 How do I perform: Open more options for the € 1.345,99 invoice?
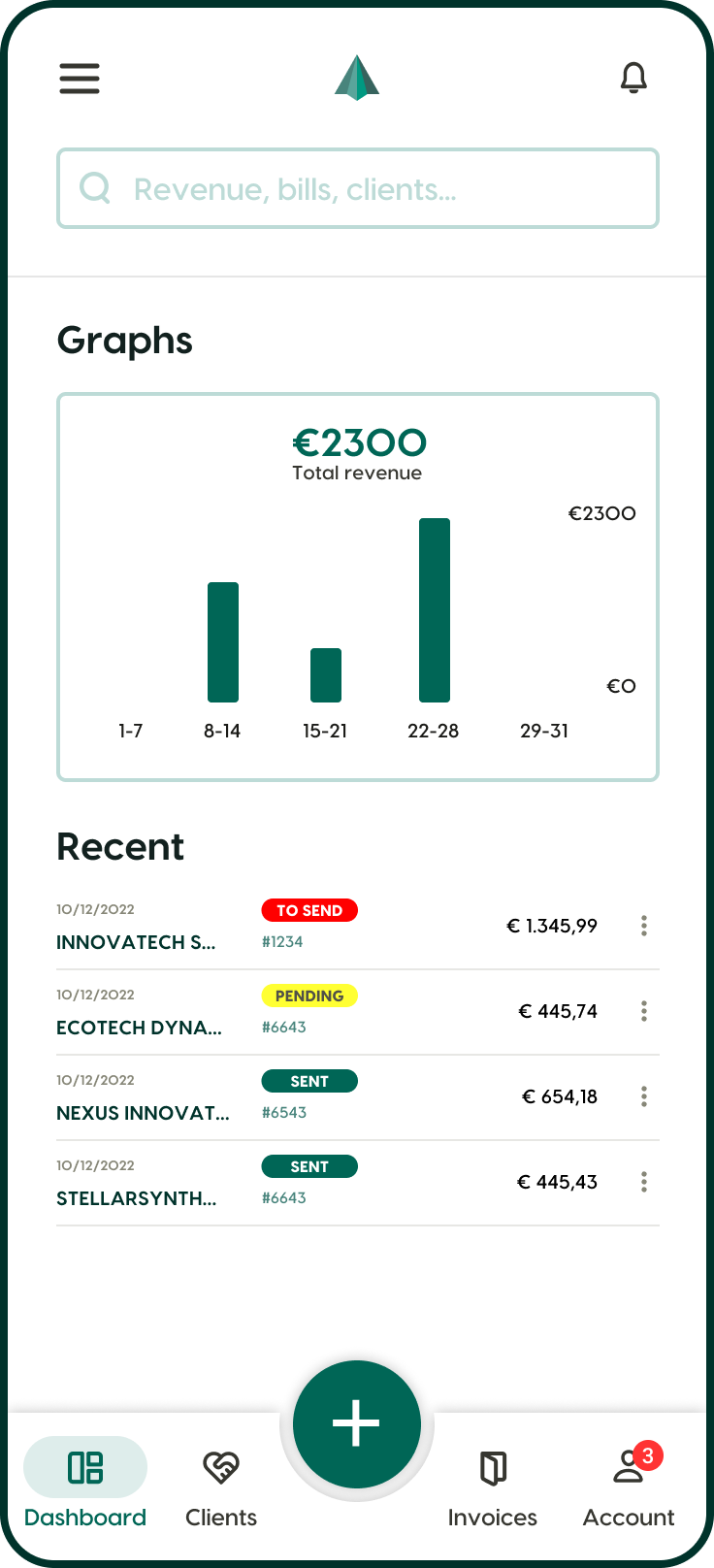tap(644, 926)
